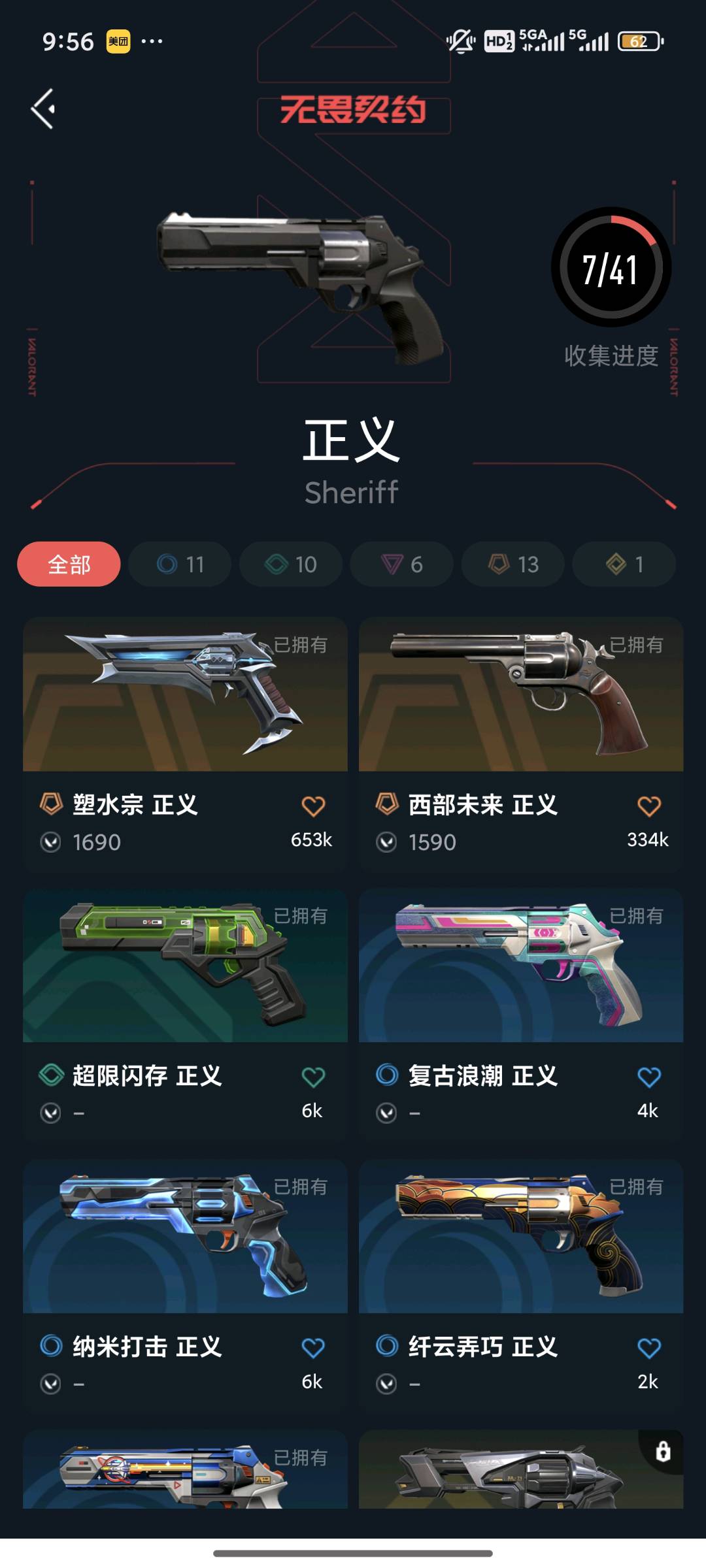Like the 西部未来 正义 skin

(648, 806)
